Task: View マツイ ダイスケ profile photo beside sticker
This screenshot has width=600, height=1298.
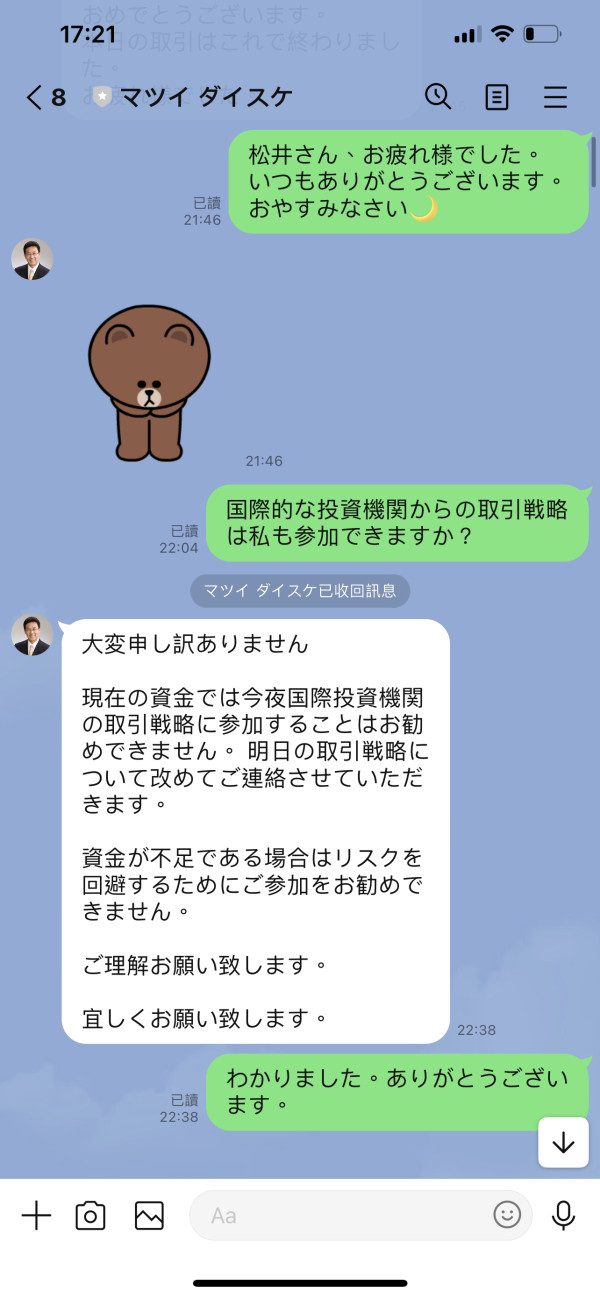Action: 32,260
